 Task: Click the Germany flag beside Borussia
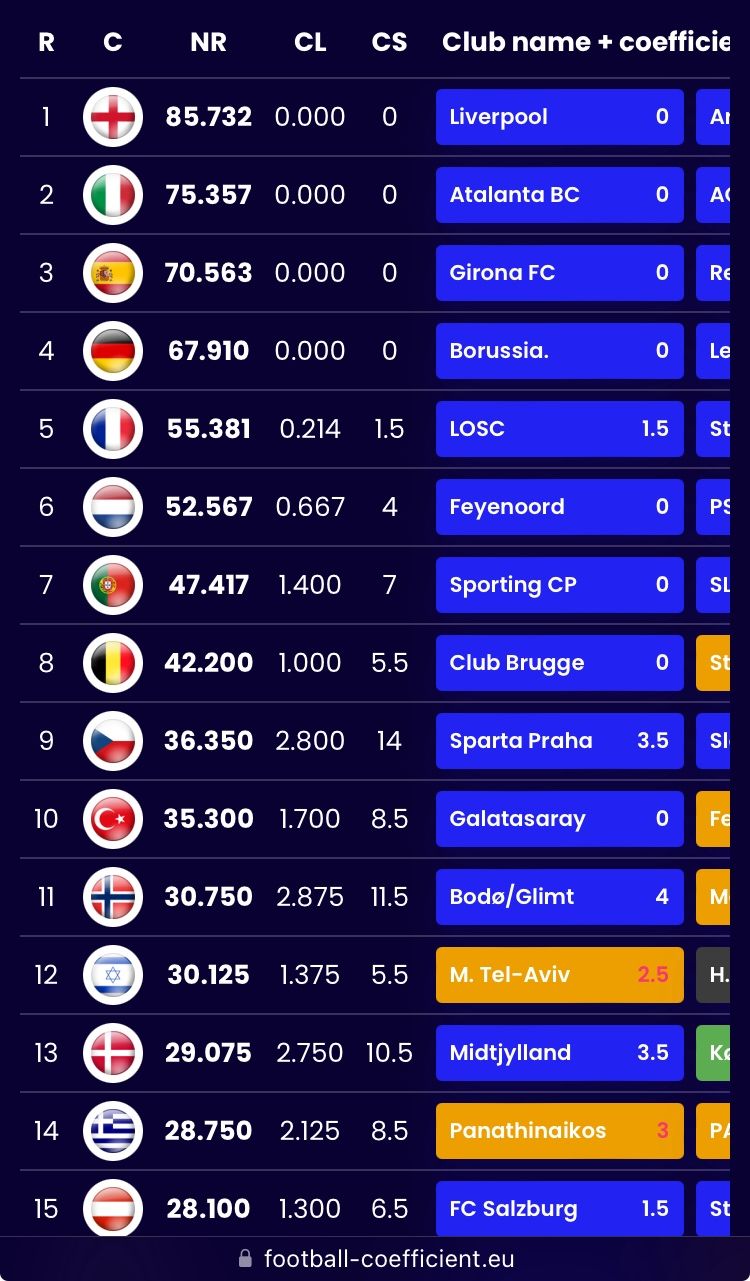[x=113, y=351]
